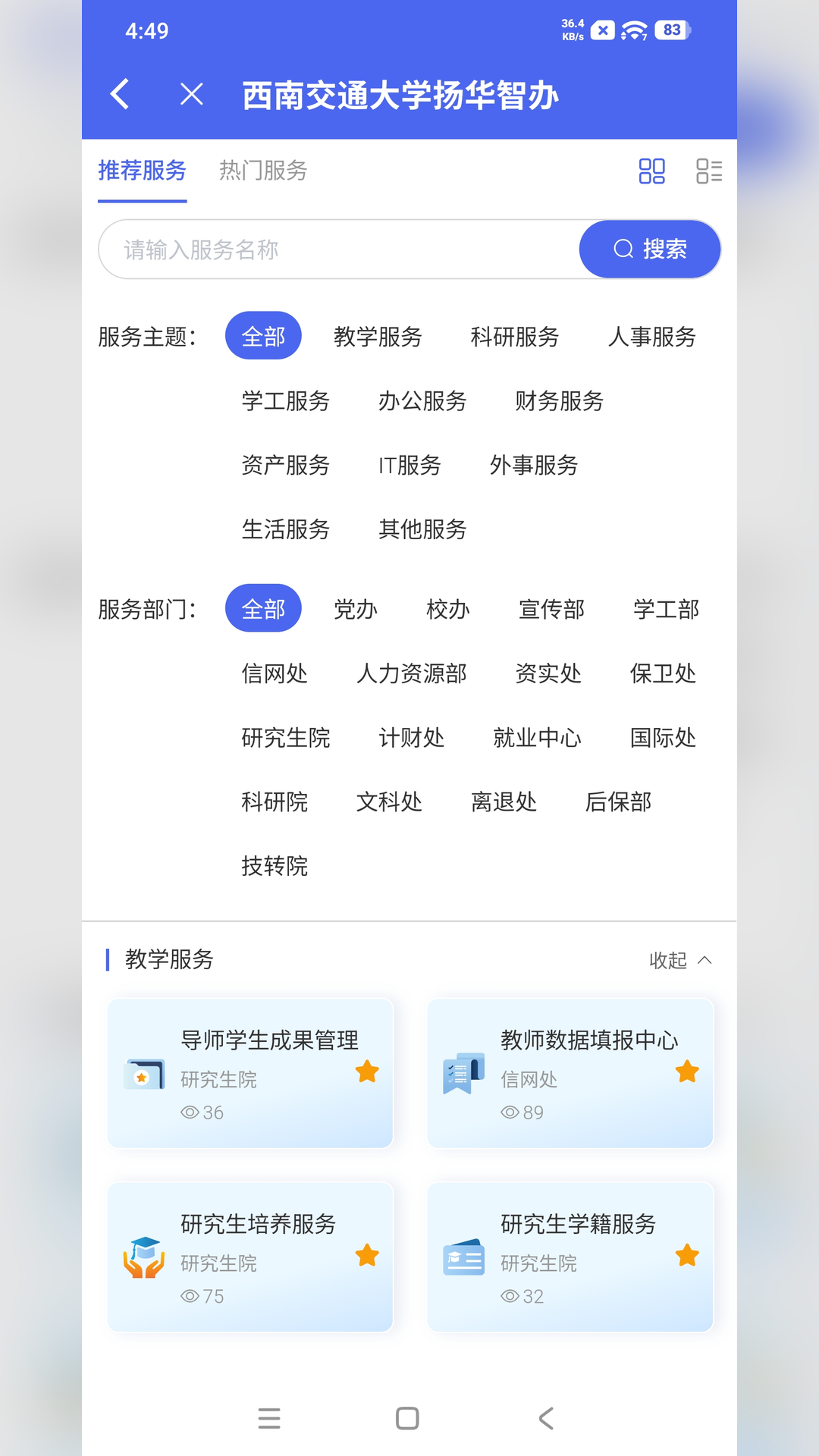Toggle the favorite star on 教师数据填报中心
Viewport: 819px width, 1456px height.
[x=687, y=1071]
